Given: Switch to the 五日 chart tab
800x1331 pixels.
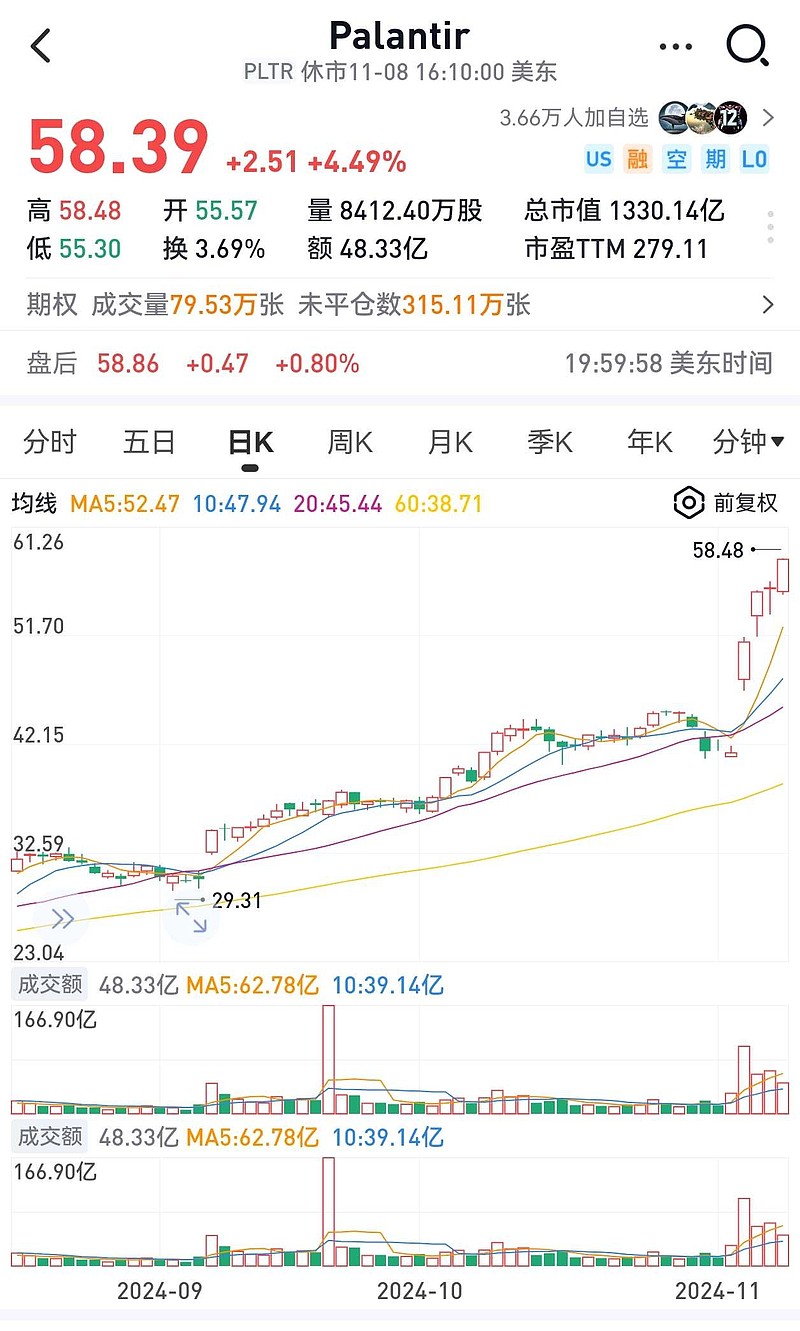Looking at the screenshot, I should (x=150, y=442).
